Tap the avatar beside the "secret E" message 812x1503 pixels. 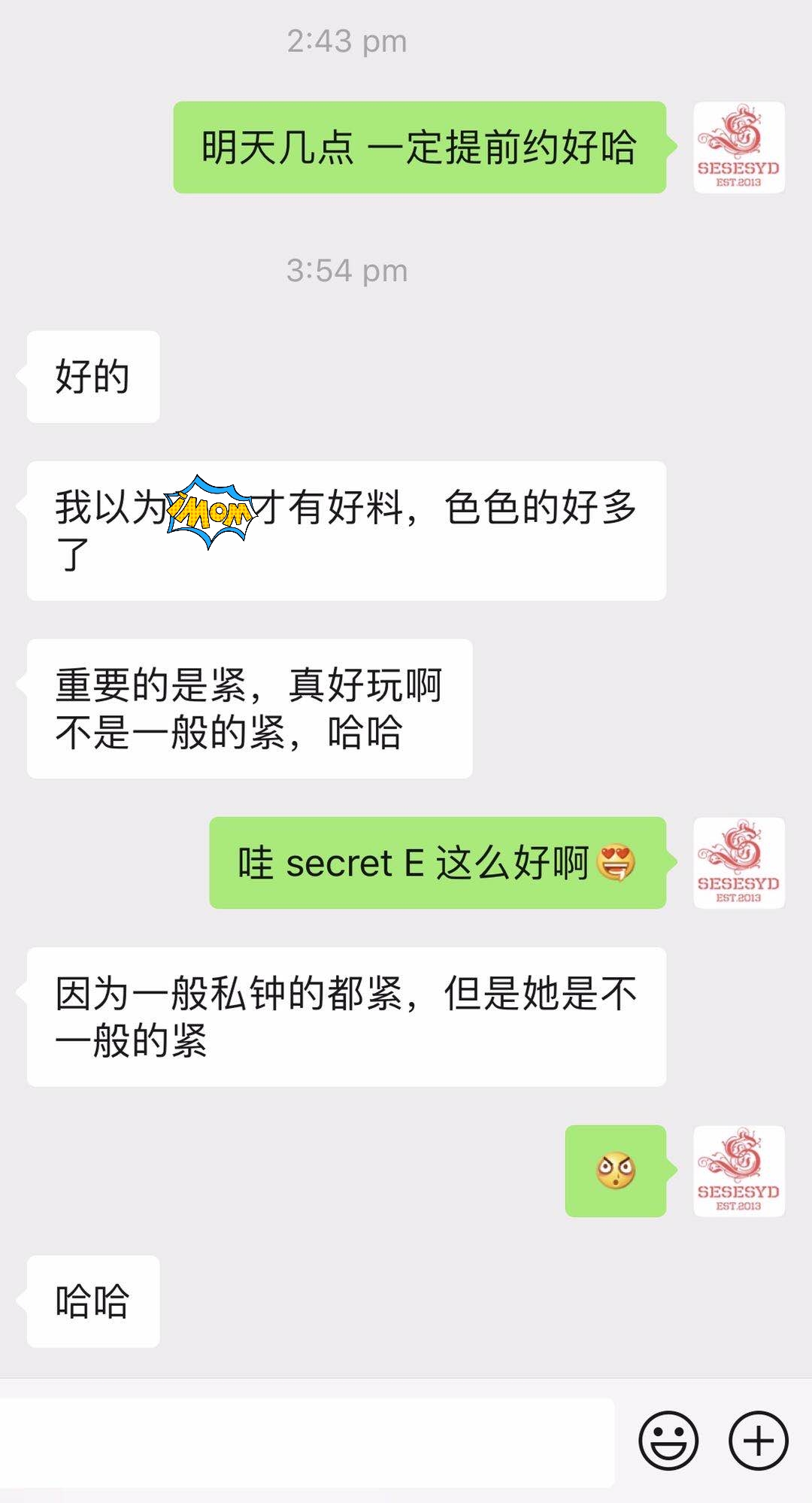click(x=738, y=863)
